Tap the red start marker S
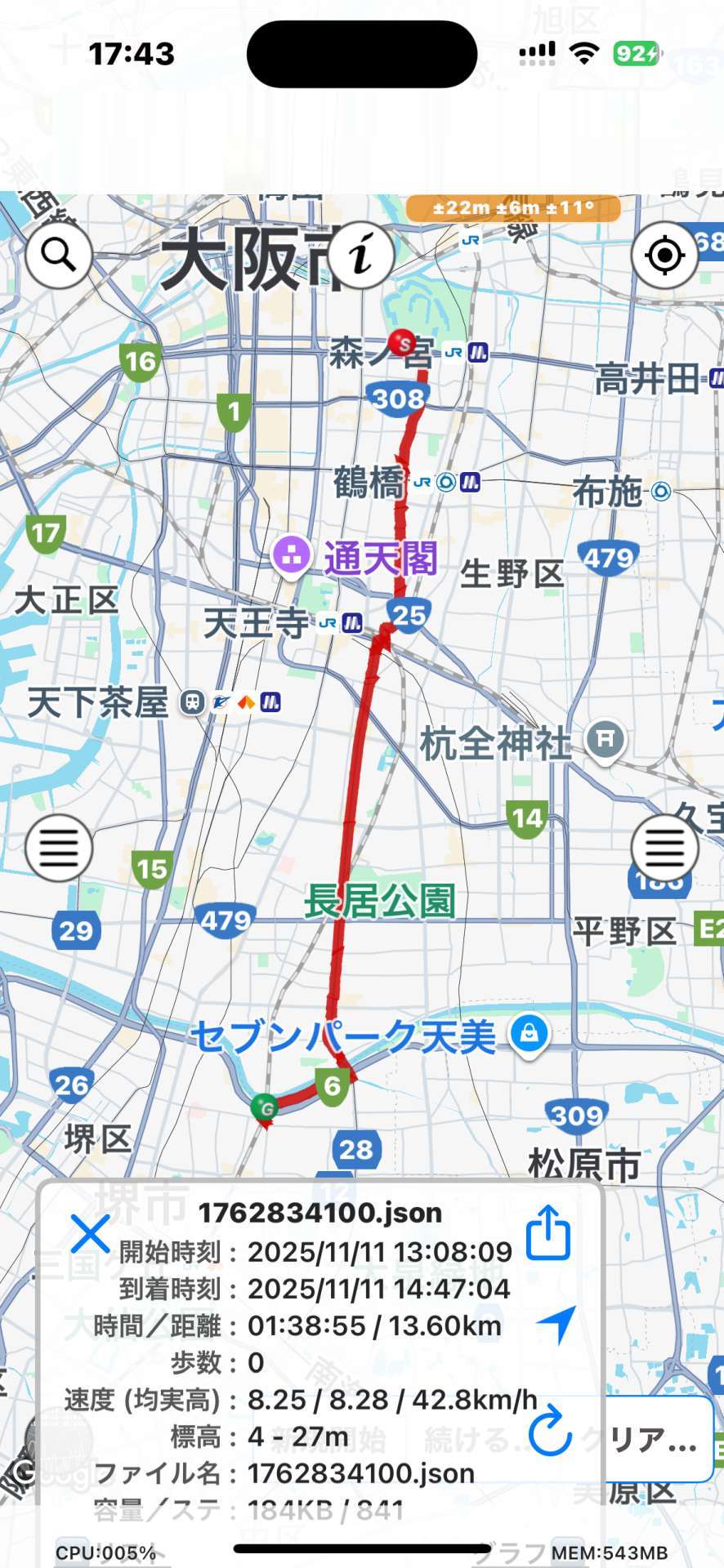Screen dimensions: 724x1568 pos(402,342)
